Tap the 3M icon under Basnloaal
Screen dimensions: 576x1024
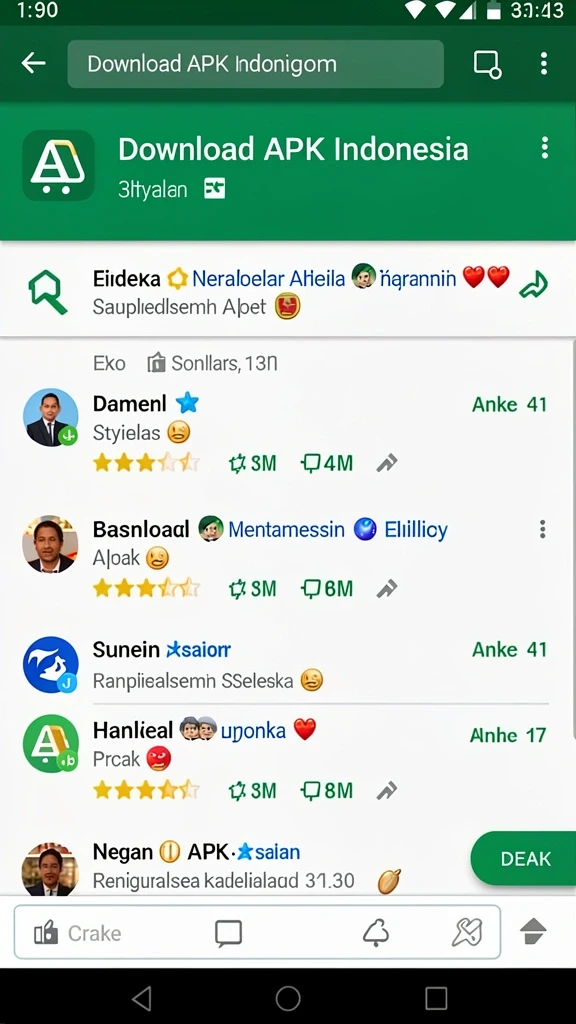252,589
